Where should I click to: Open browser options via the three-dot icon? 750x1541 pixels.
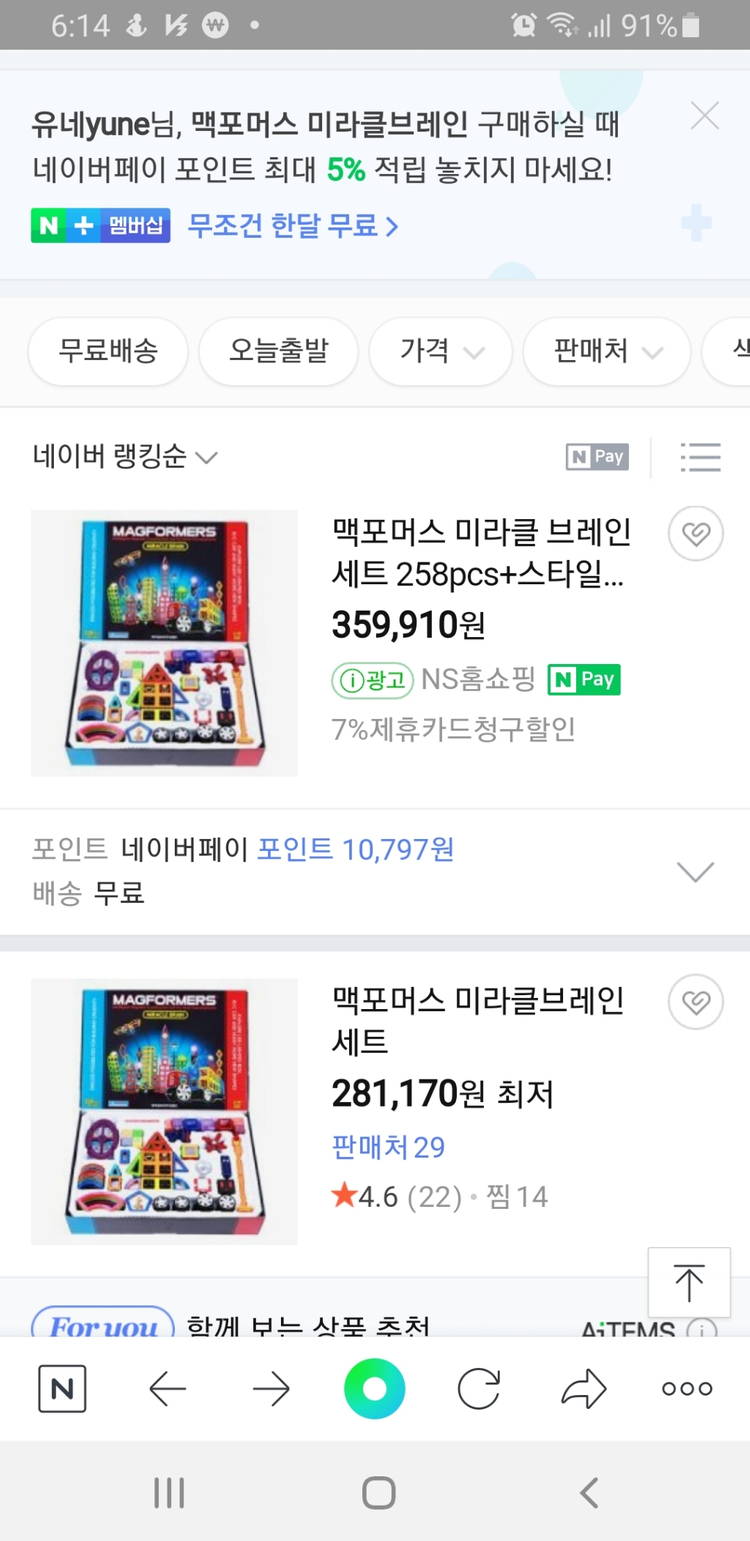[x=686, y=1388]
